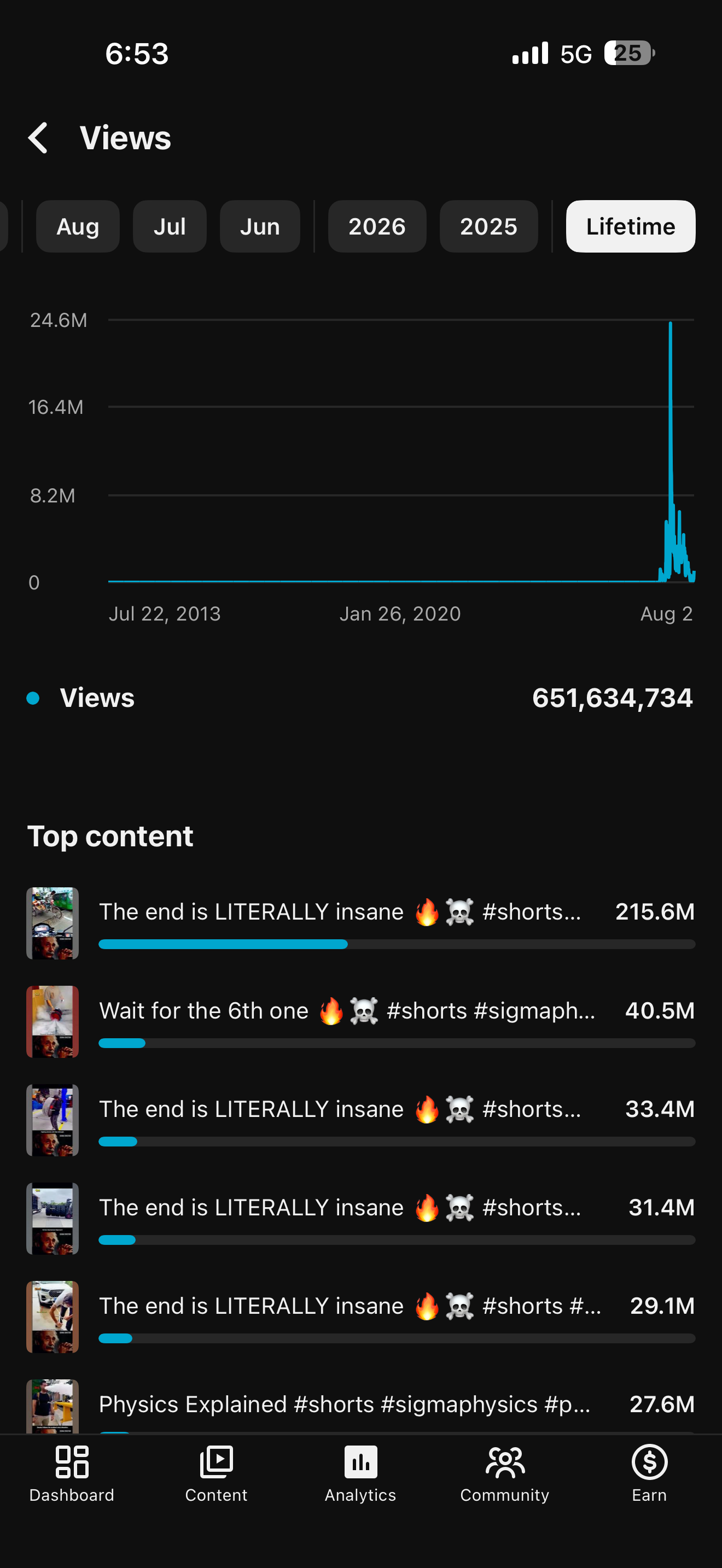
Task: Open the Physics Explained short
Action: coord(361,1406)
